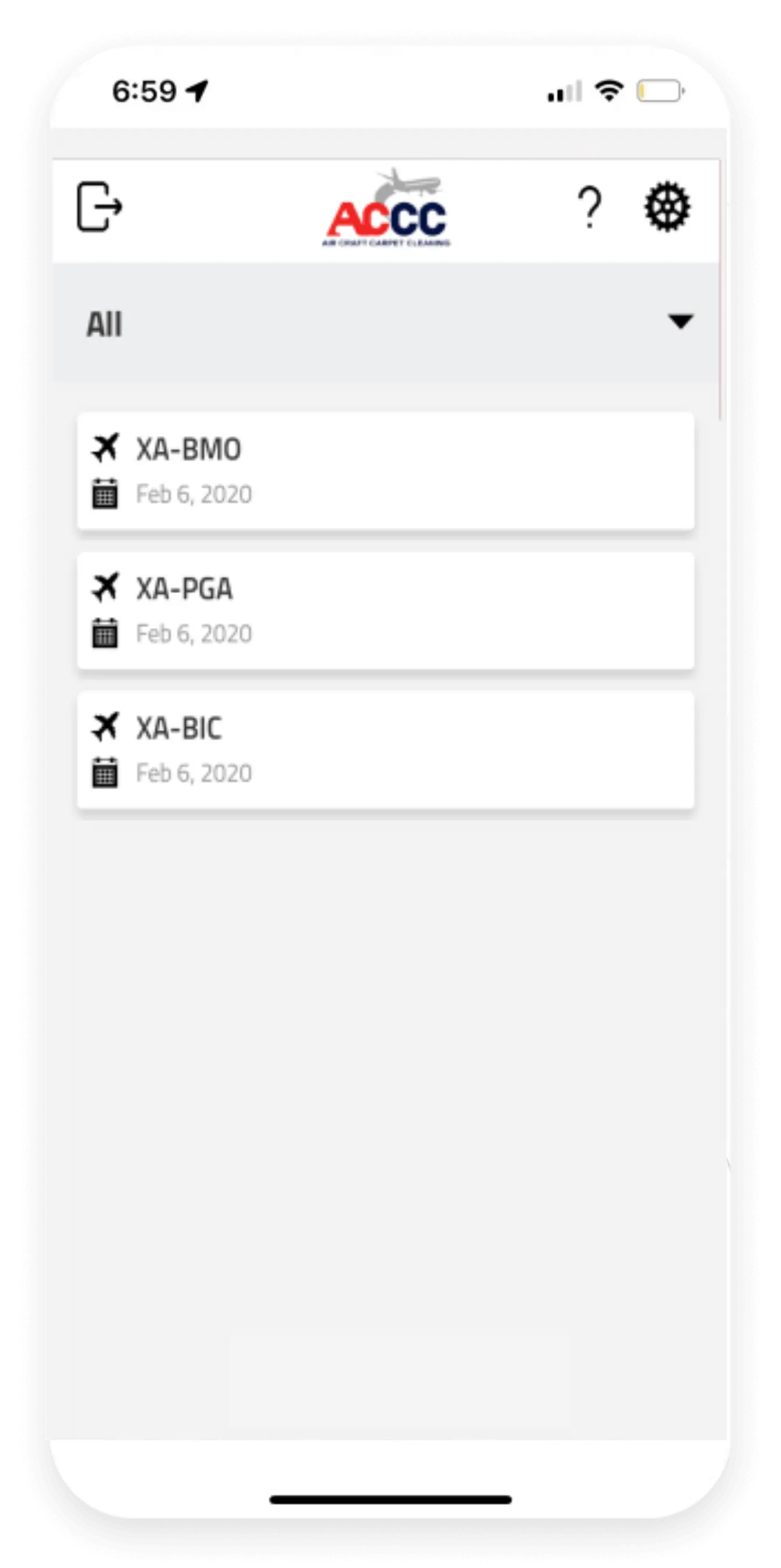
Task: Open the XA-BMO aircraft card
Action: click(385, 471)
